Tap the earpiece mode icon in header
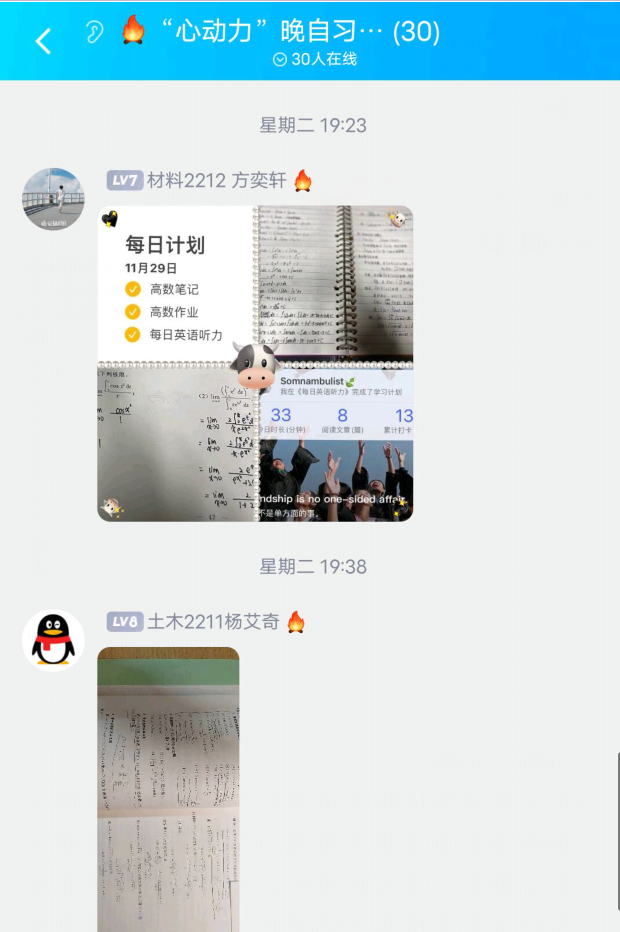The width and height of the screenshot is (620, 932). [94, 32]
